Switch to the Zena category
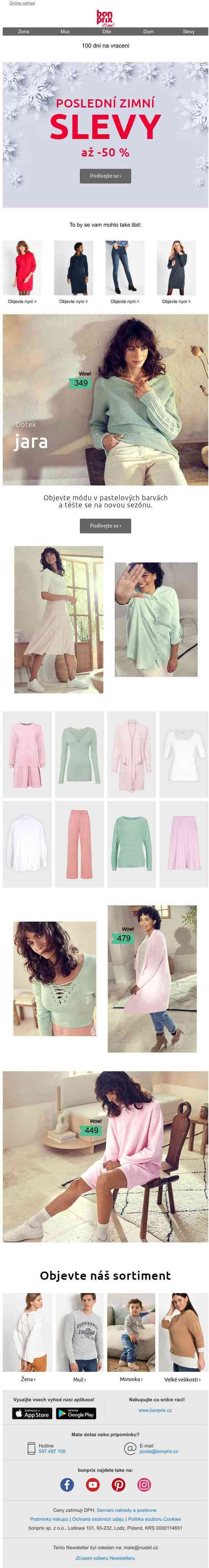209x1568 pixels. [23, 31]
